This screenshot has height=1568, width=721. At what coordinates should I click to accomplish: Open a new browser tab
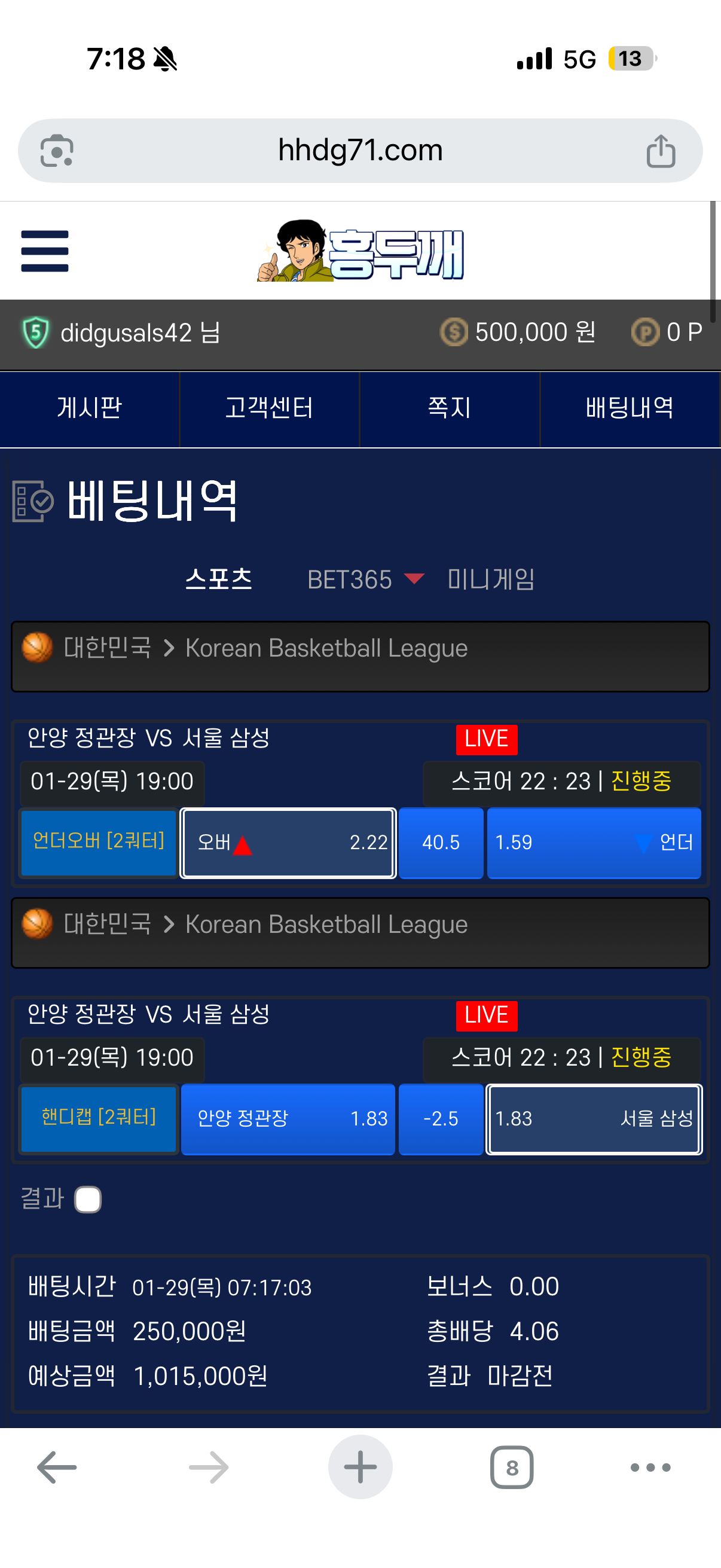coord(360,1467)
